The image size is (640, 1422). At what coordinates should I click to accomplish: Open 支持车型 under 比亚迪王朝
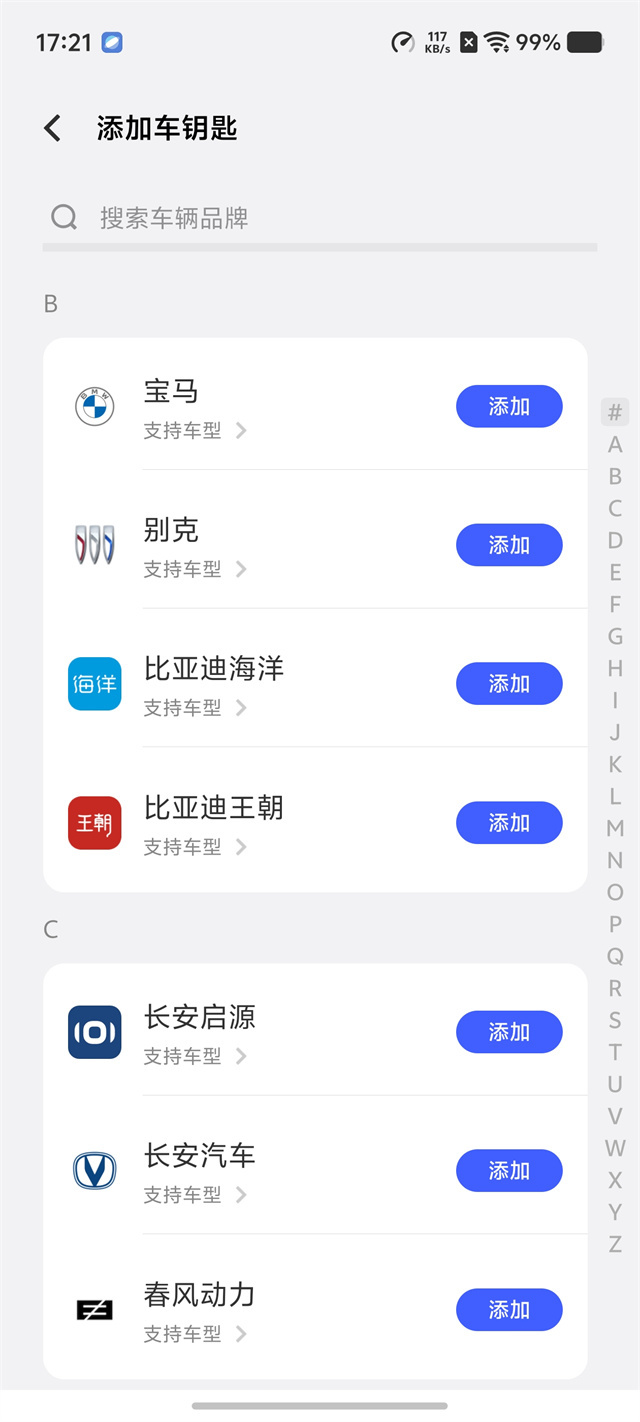pos(194,847)
